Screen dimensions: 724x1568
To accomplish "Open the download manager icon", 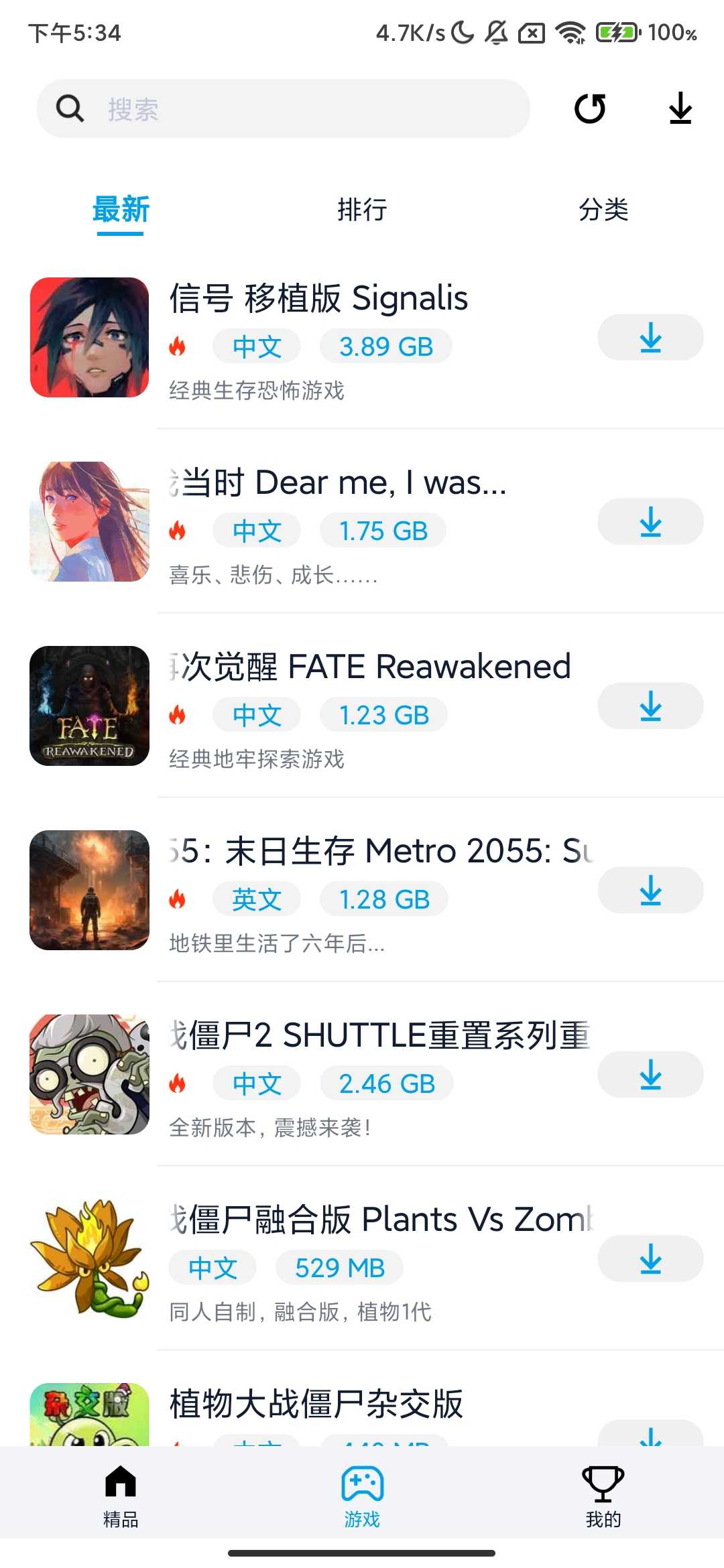I will click(680, 109).
